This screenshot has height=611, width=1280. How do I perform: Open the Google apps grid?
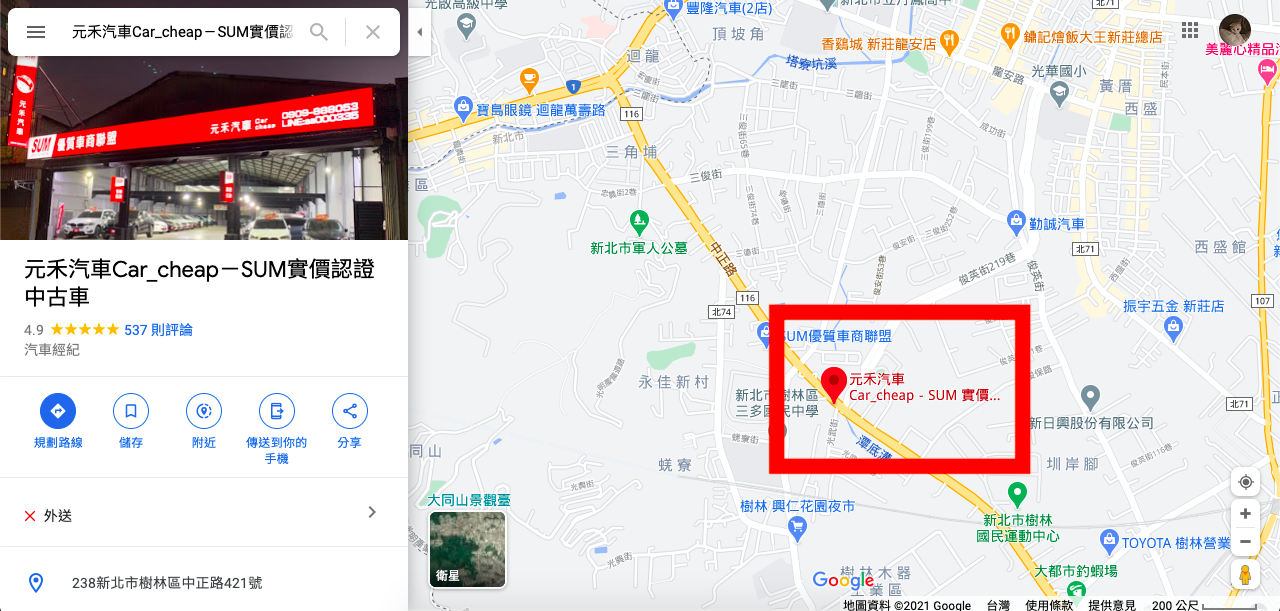(x=1190, y=30)
